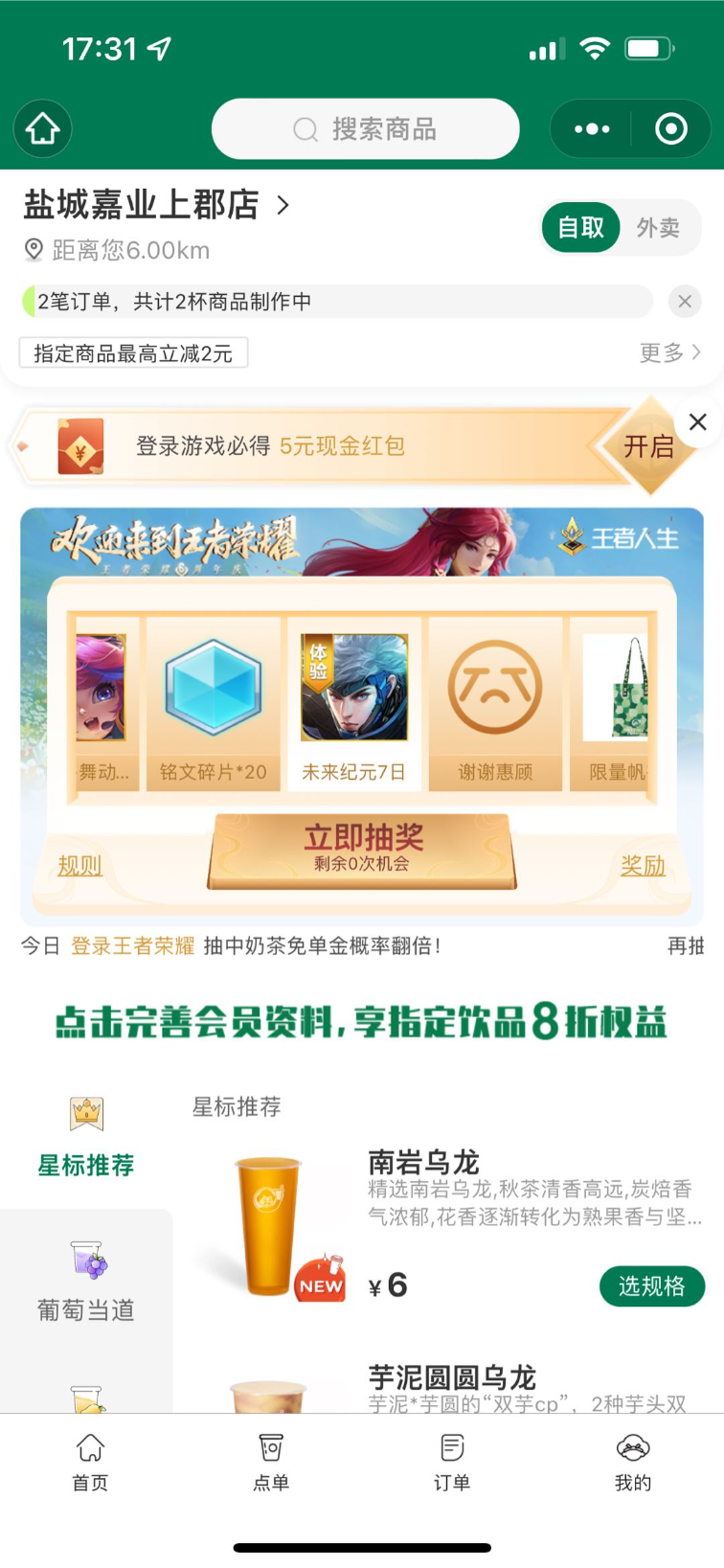The height and width of the screenshot is (1568, 724).
Task: Select 自取 pickup mode
Action: point(580,228)
